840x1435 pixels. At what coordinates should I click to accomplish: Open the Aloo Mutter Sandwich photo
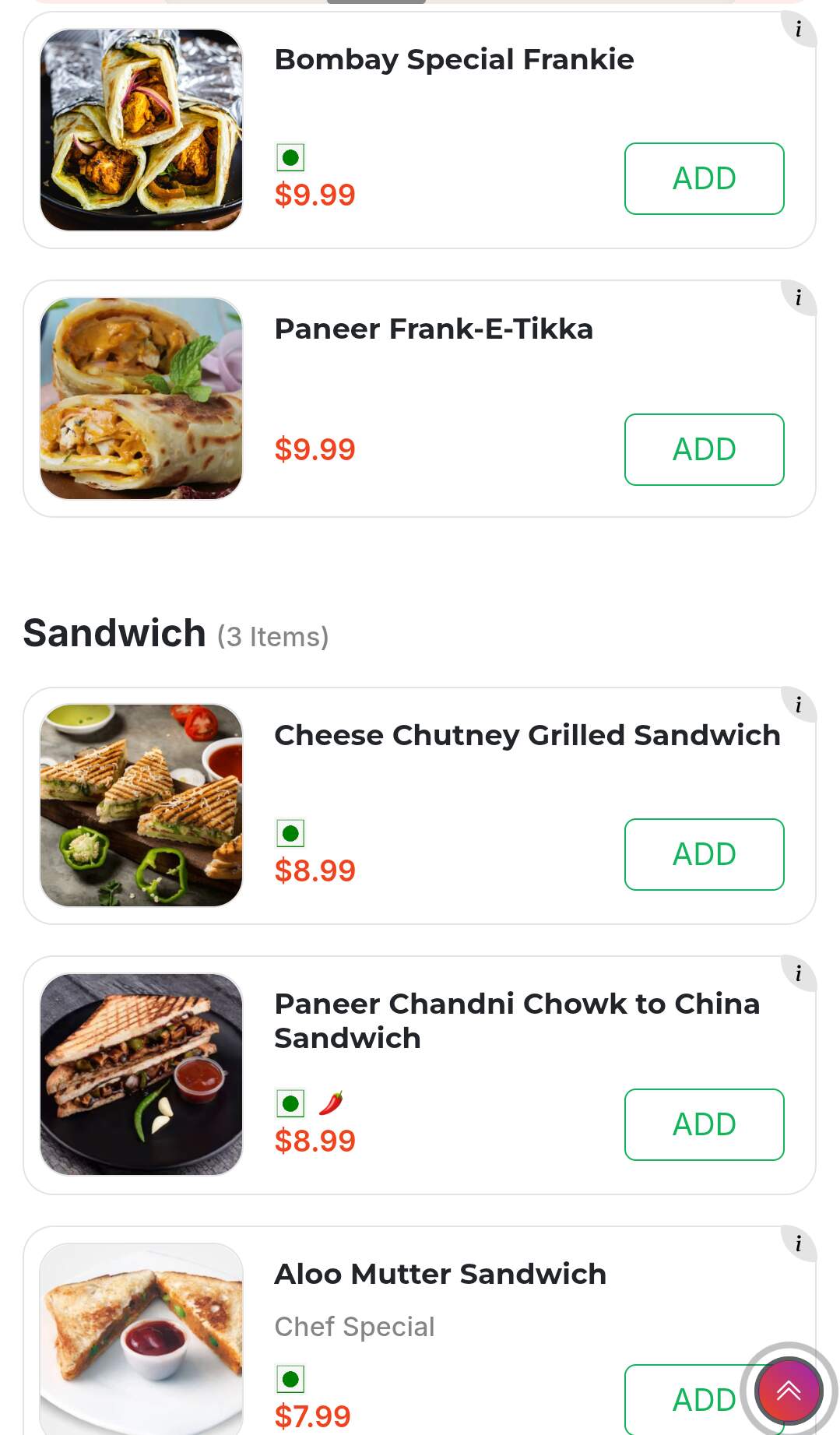(142, 1338)
